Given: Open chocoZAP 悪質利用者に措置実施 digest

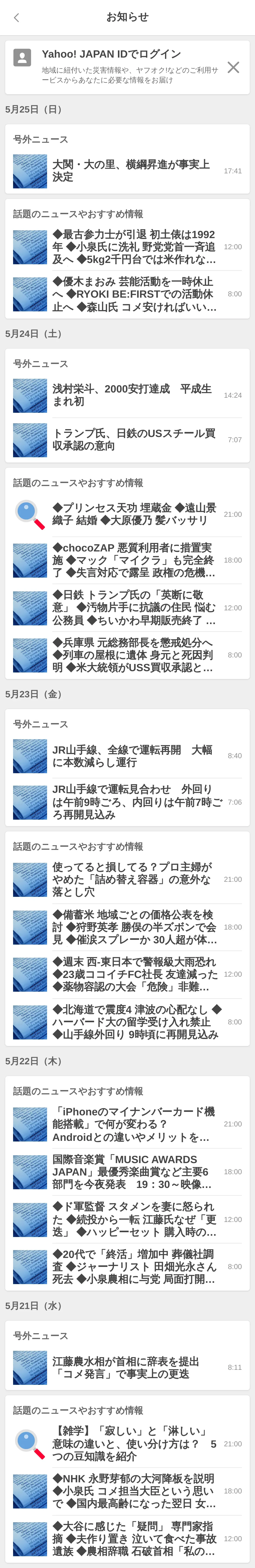Looking at the screenshot, I should point(134,560).
